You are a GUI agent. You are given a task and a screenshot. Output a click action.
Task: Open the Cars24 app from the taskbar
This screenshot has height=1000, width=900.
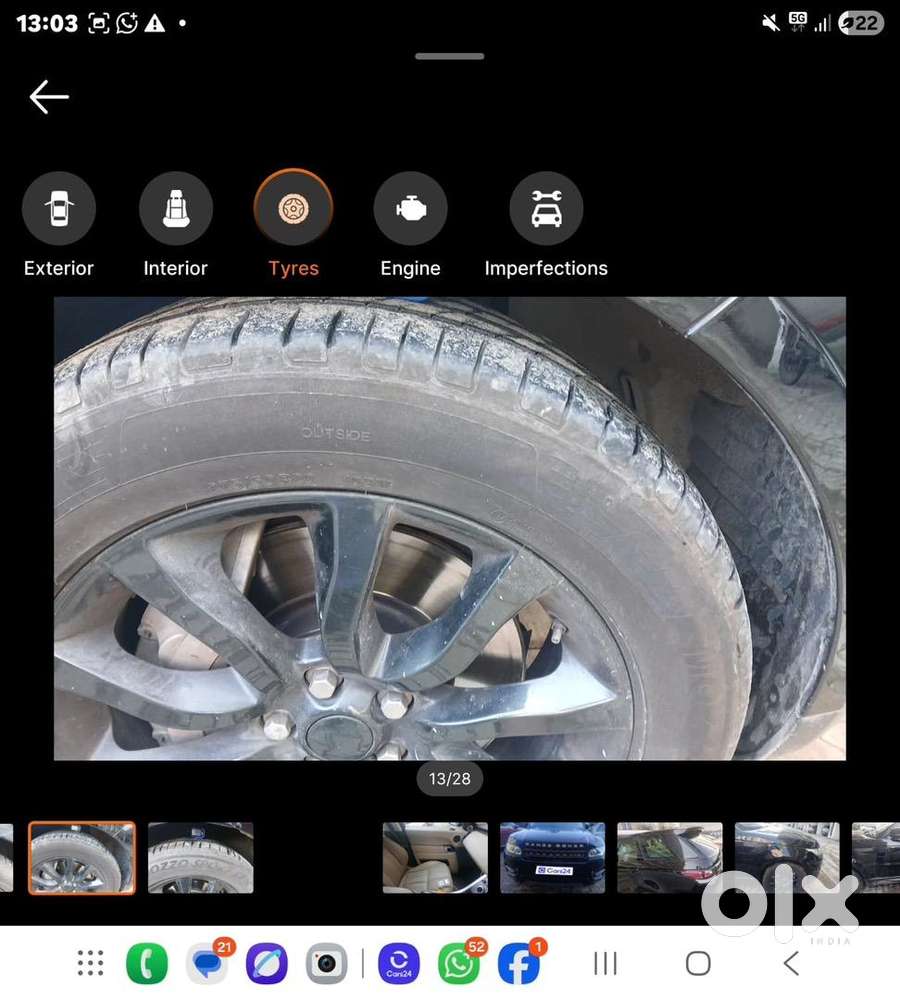(x=398, y=963)
